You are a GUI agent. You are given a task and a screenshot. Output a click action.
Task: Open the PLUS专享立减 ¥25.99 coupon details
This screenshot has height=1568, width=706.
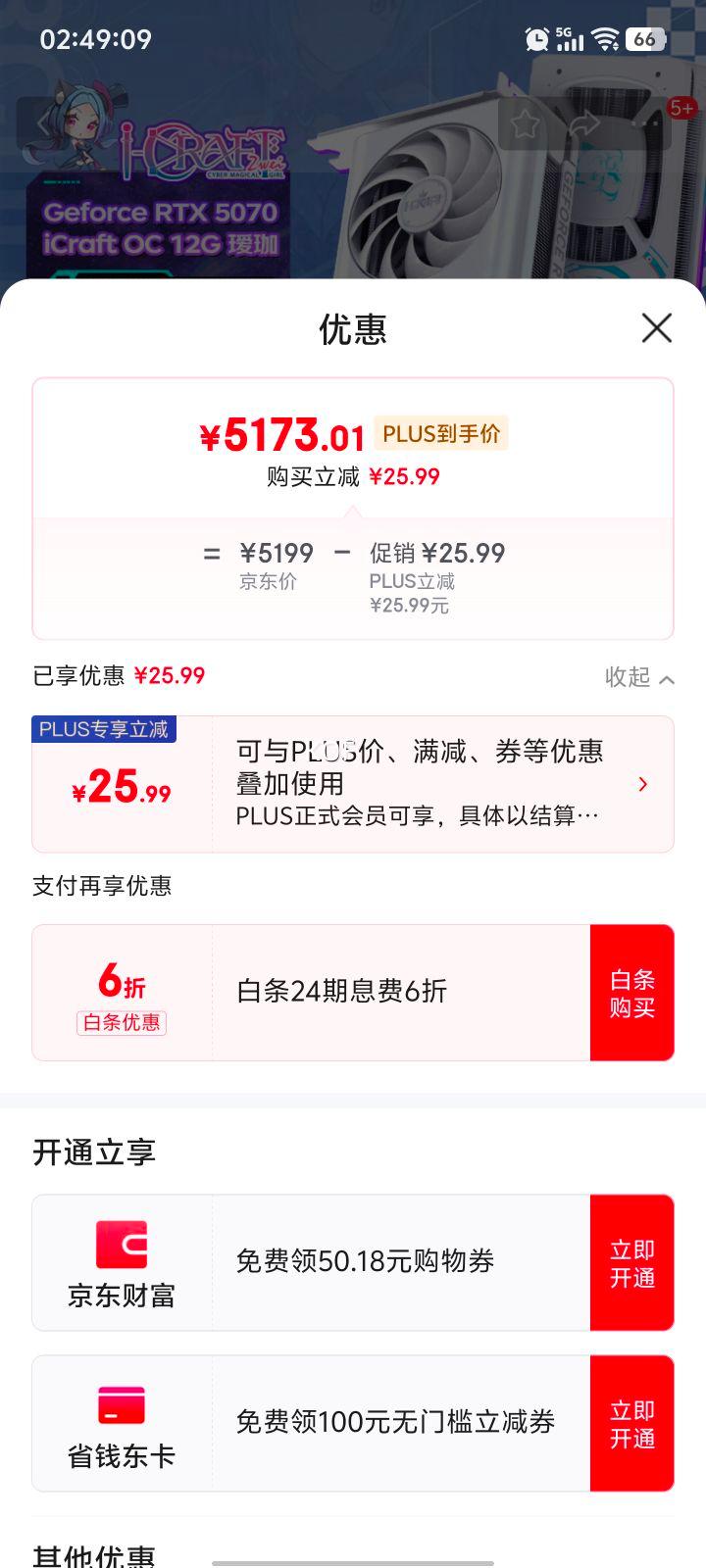353,784
